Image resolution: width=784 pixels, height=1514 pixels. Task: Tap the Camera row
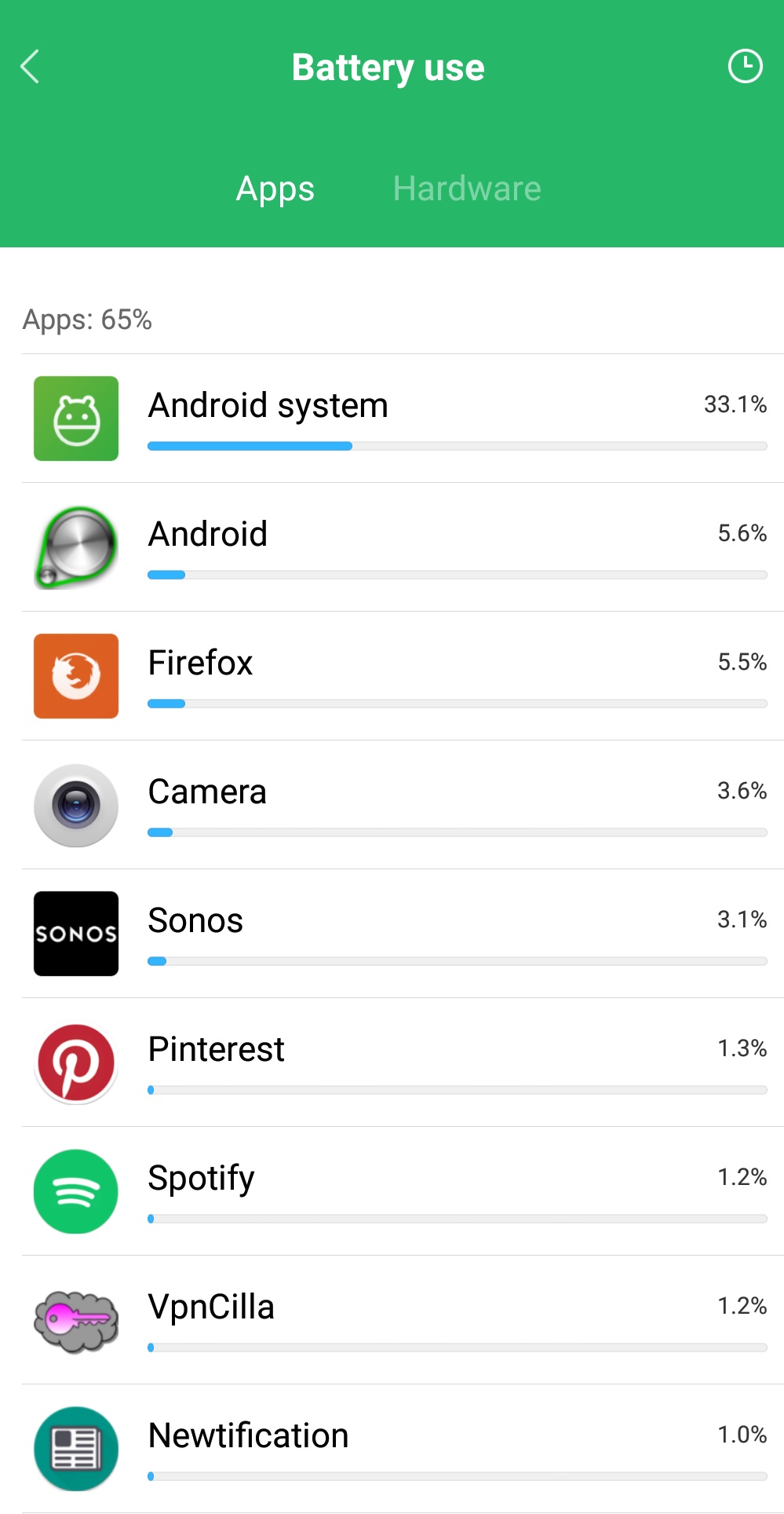click(x=403, y=805)
